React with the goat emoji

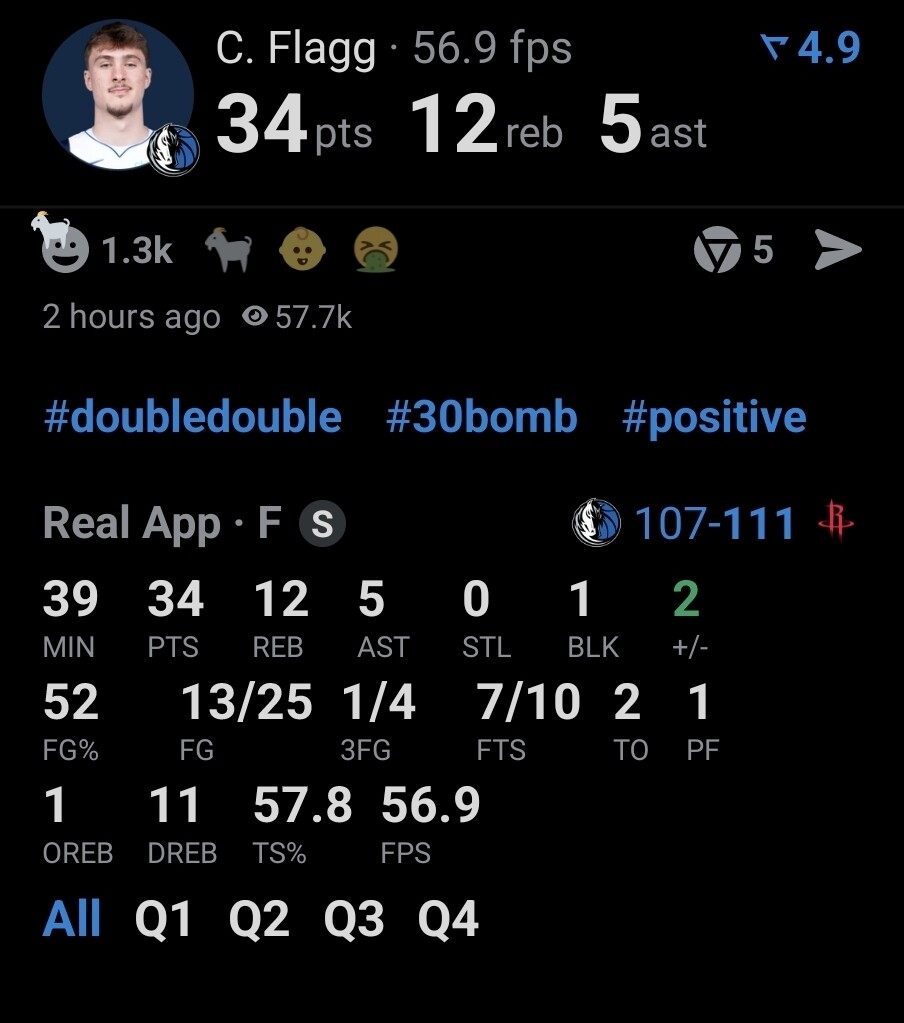[228, 249]
